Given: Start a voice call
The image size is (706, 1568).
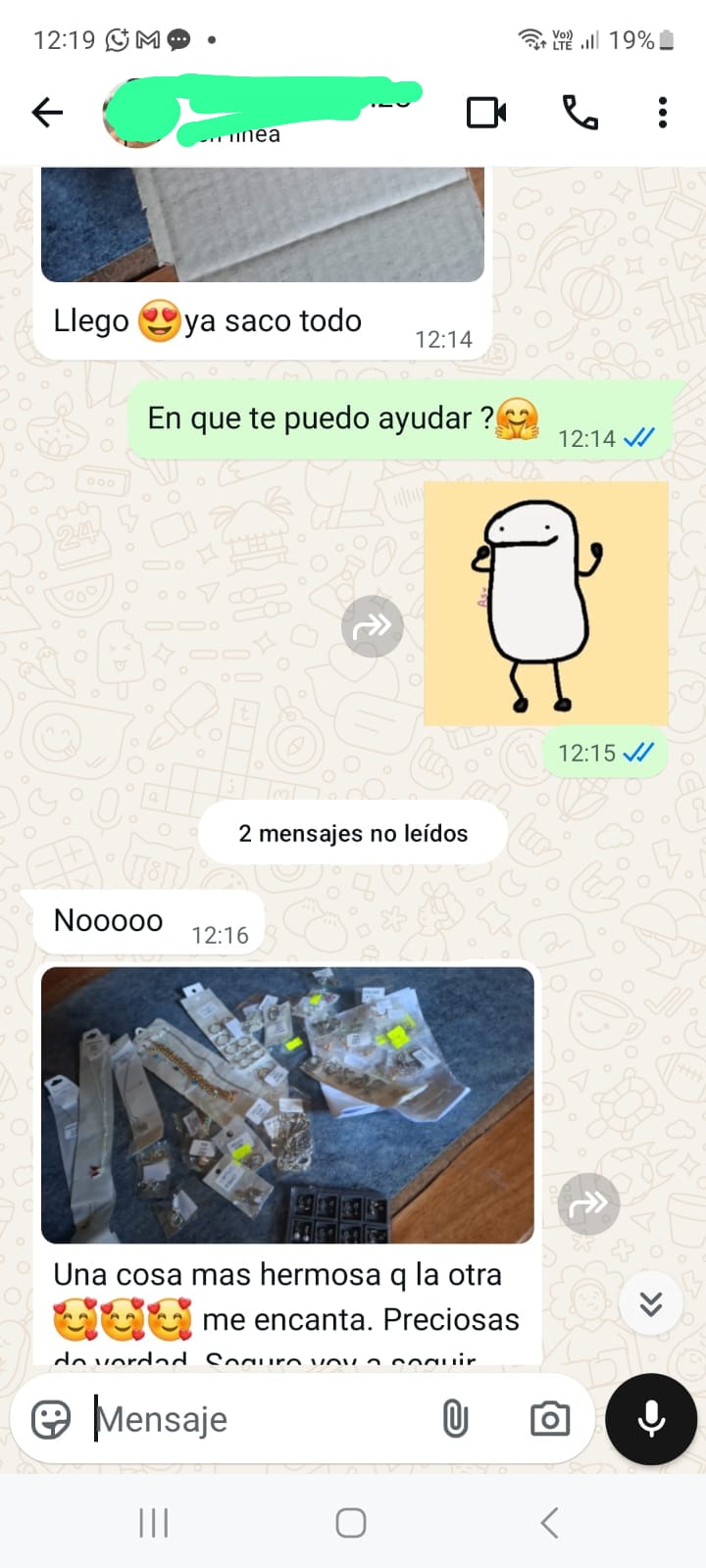Looking at the screenshot, I should point(580,113).
